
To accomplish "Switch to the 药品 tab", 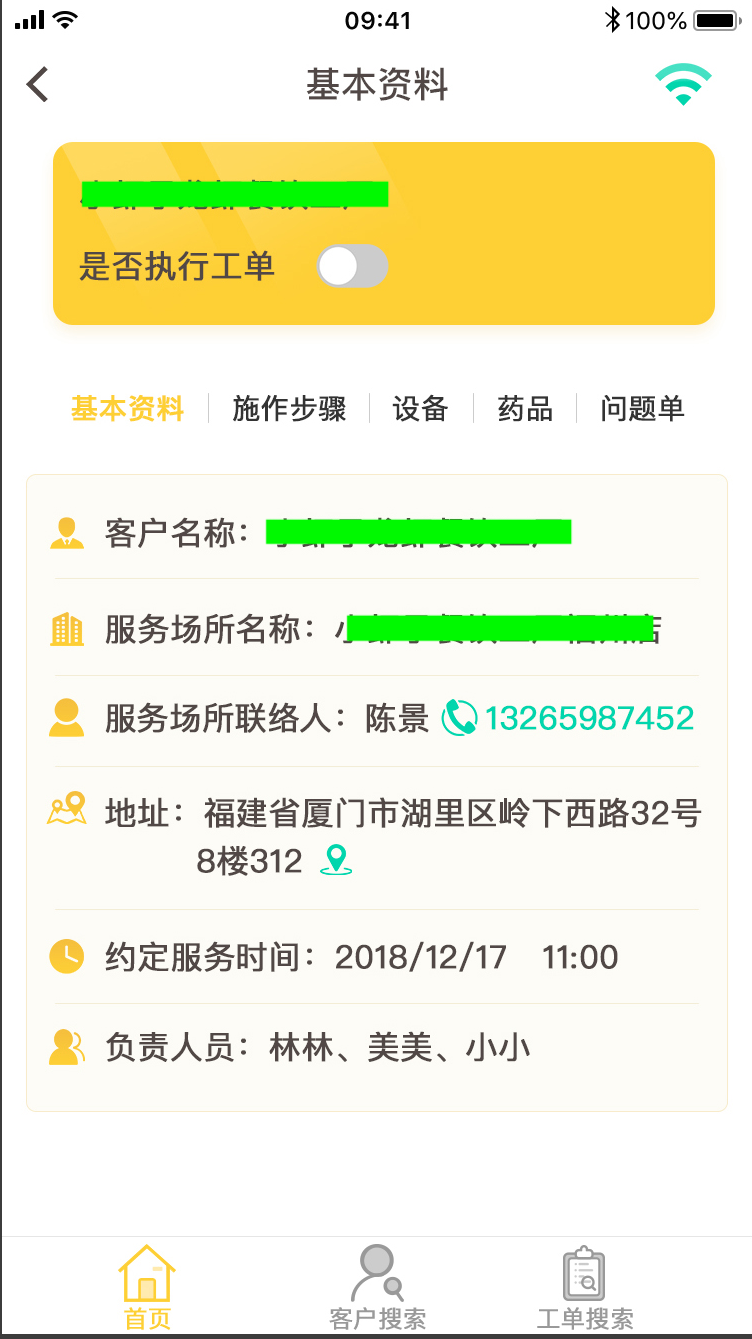I will click(525, 408).
